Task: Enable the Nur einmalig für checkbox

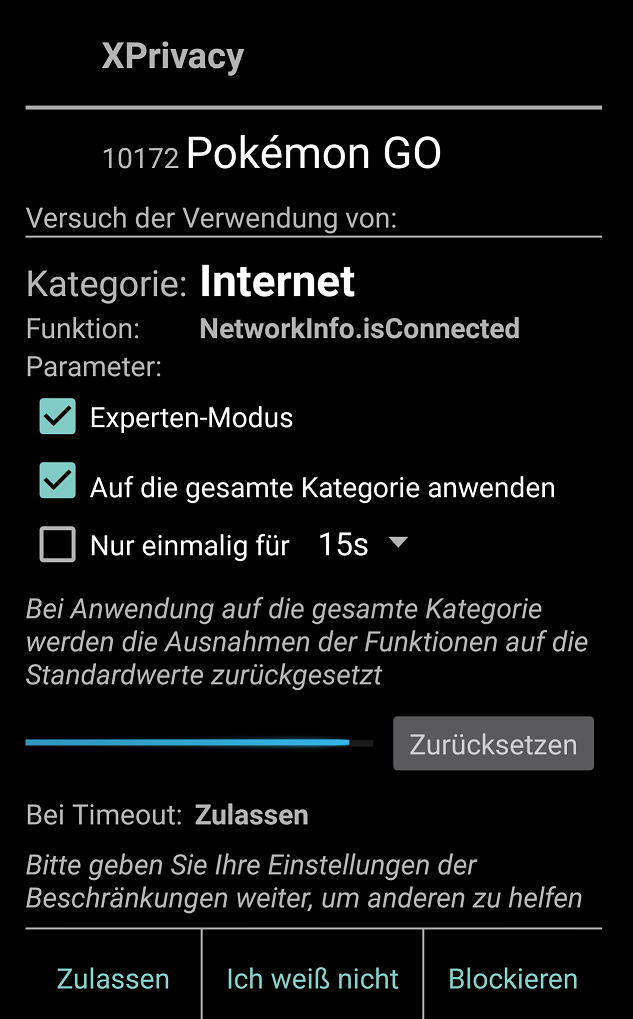Action: pos(58,544)
